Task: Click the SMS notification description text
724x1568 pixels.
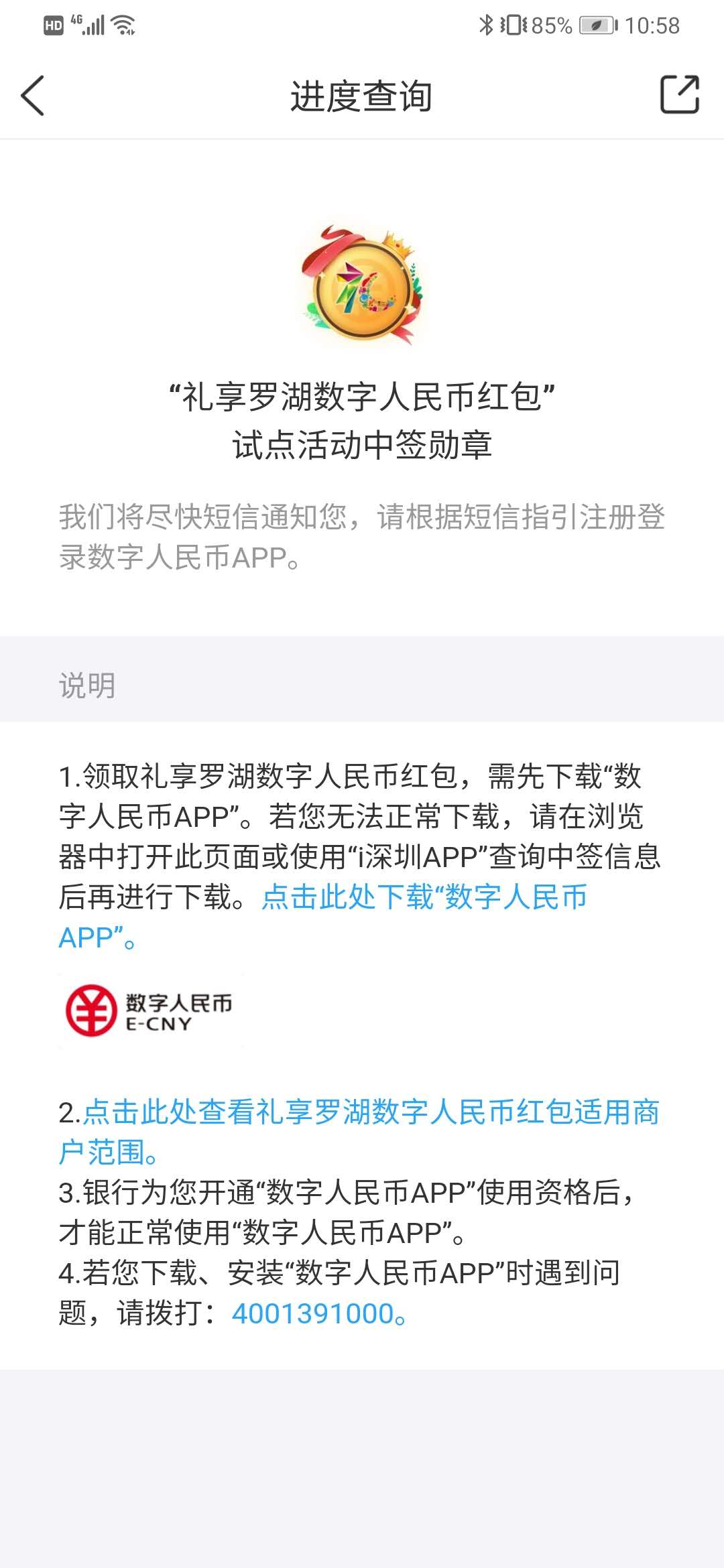Action: click(361, 536)
